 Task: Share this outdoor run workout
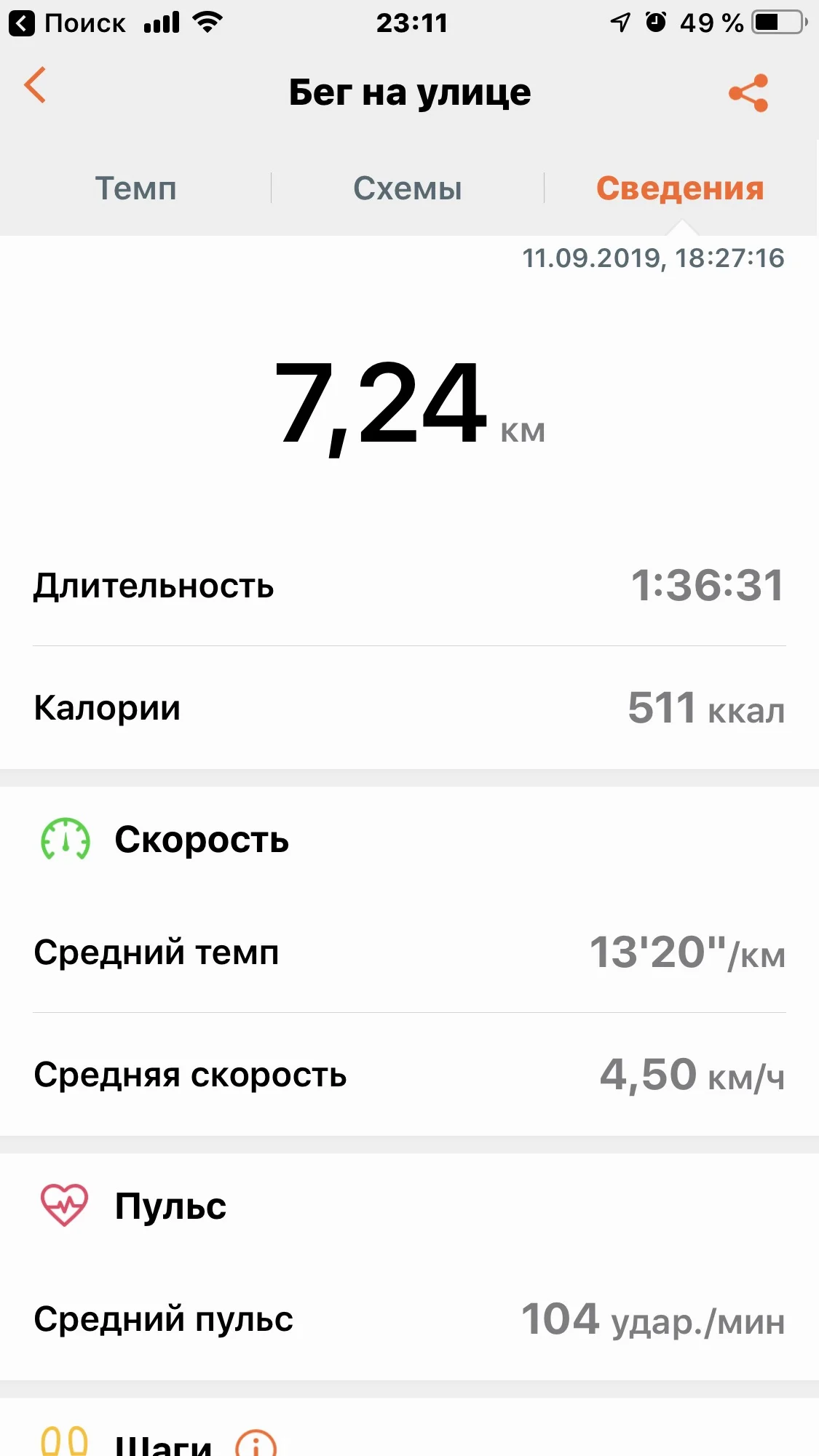748,93
